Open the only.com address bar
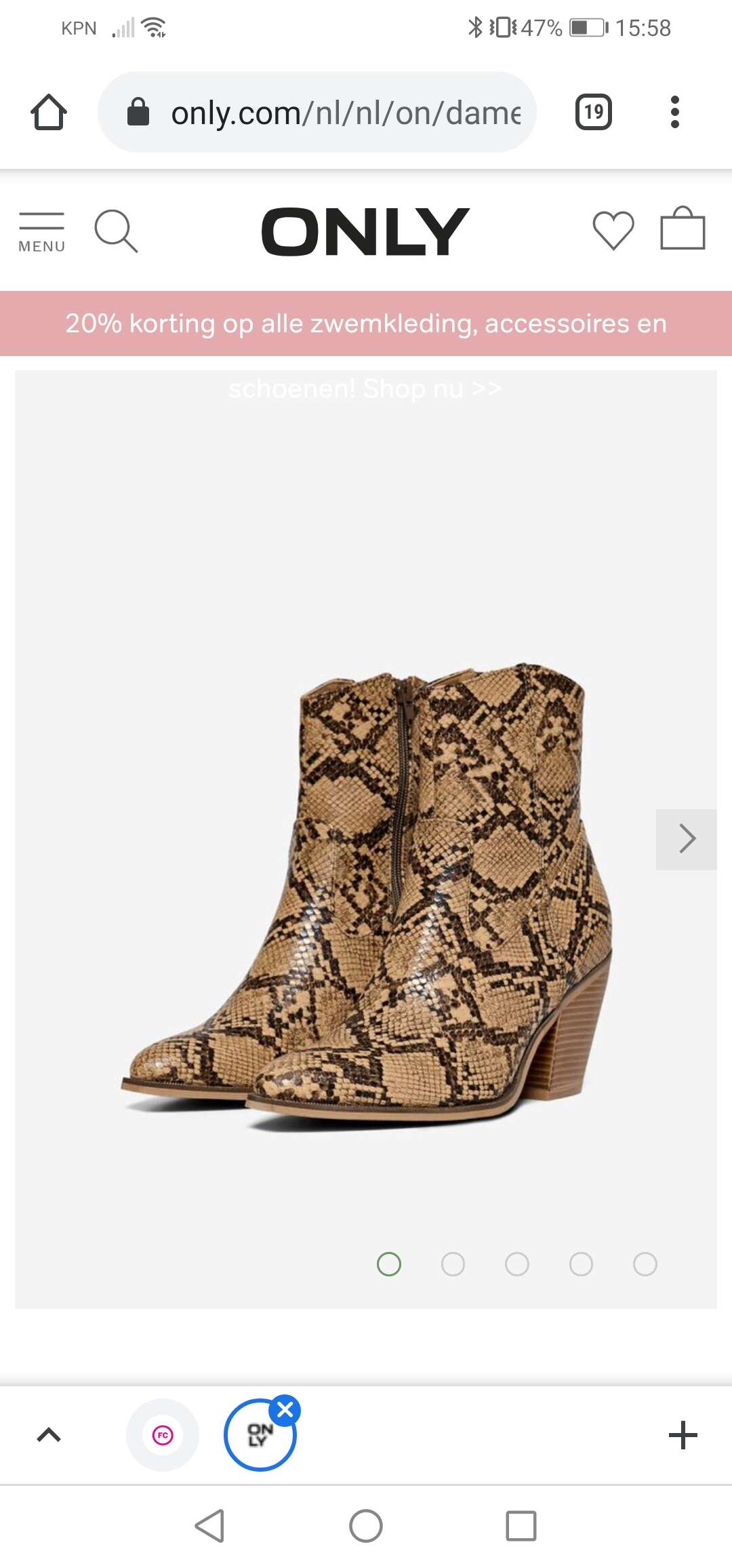 tap(317, 112)
